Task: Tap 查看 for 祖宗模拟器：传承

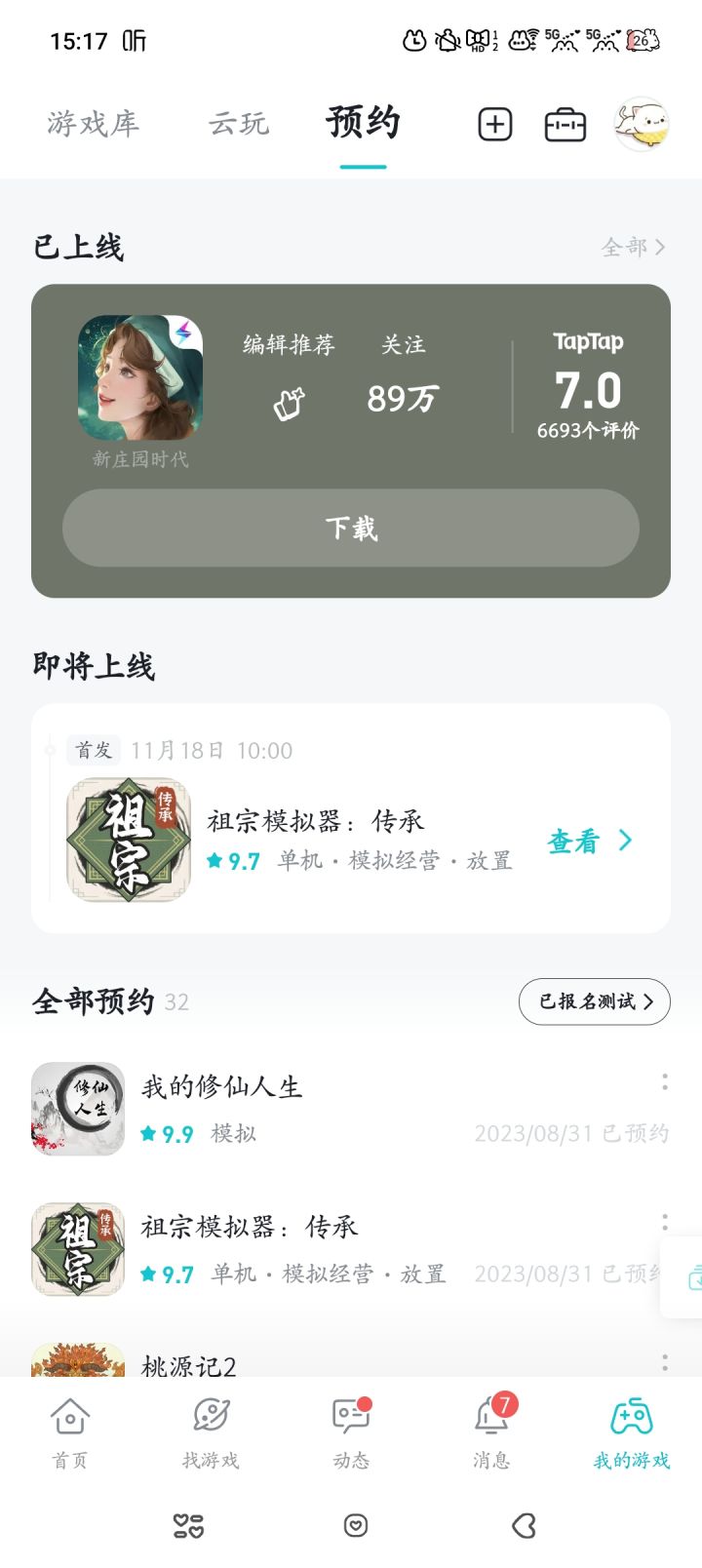Action: 590,841
